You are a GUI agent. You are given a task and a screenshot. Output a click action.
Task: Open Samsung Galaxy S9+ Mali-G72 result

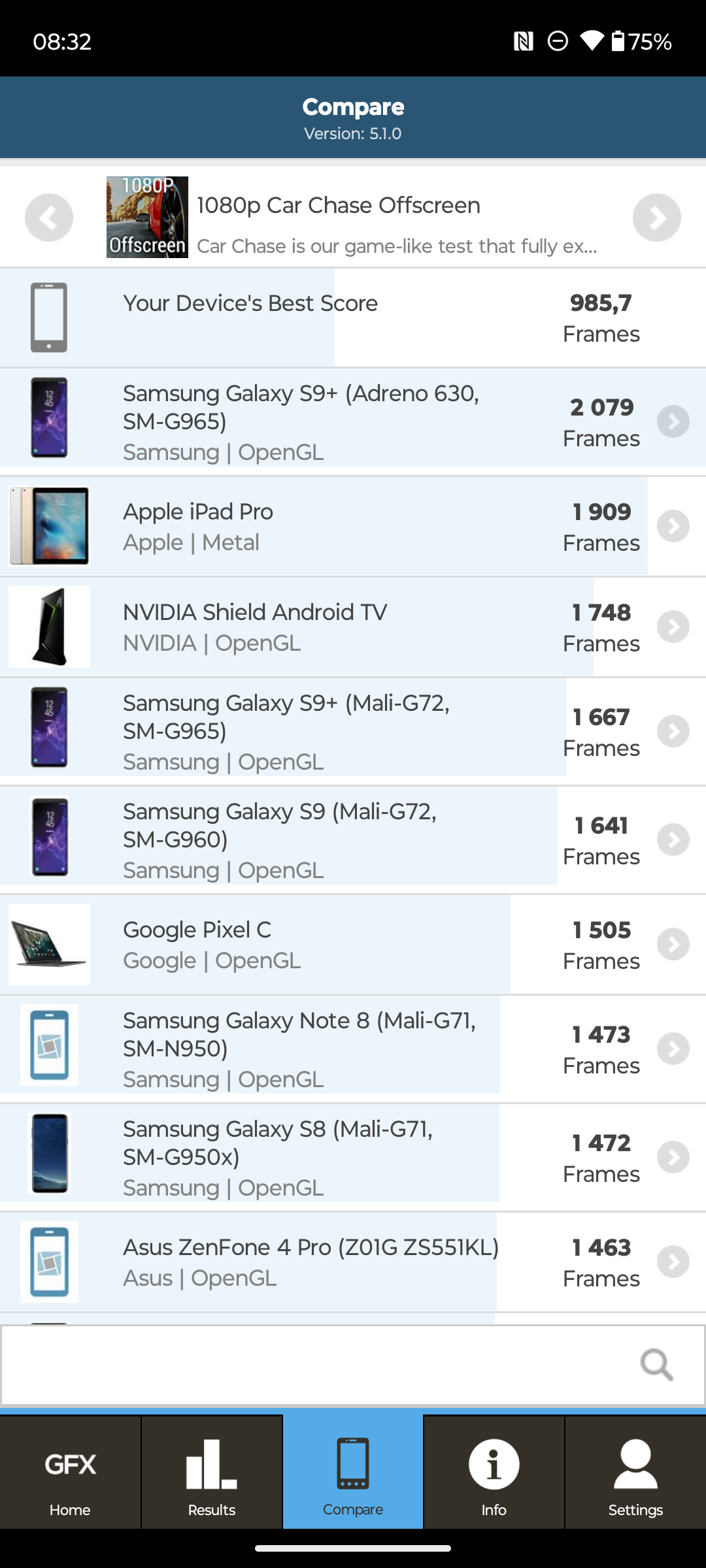pyautogui.click(x=353, y=731)
